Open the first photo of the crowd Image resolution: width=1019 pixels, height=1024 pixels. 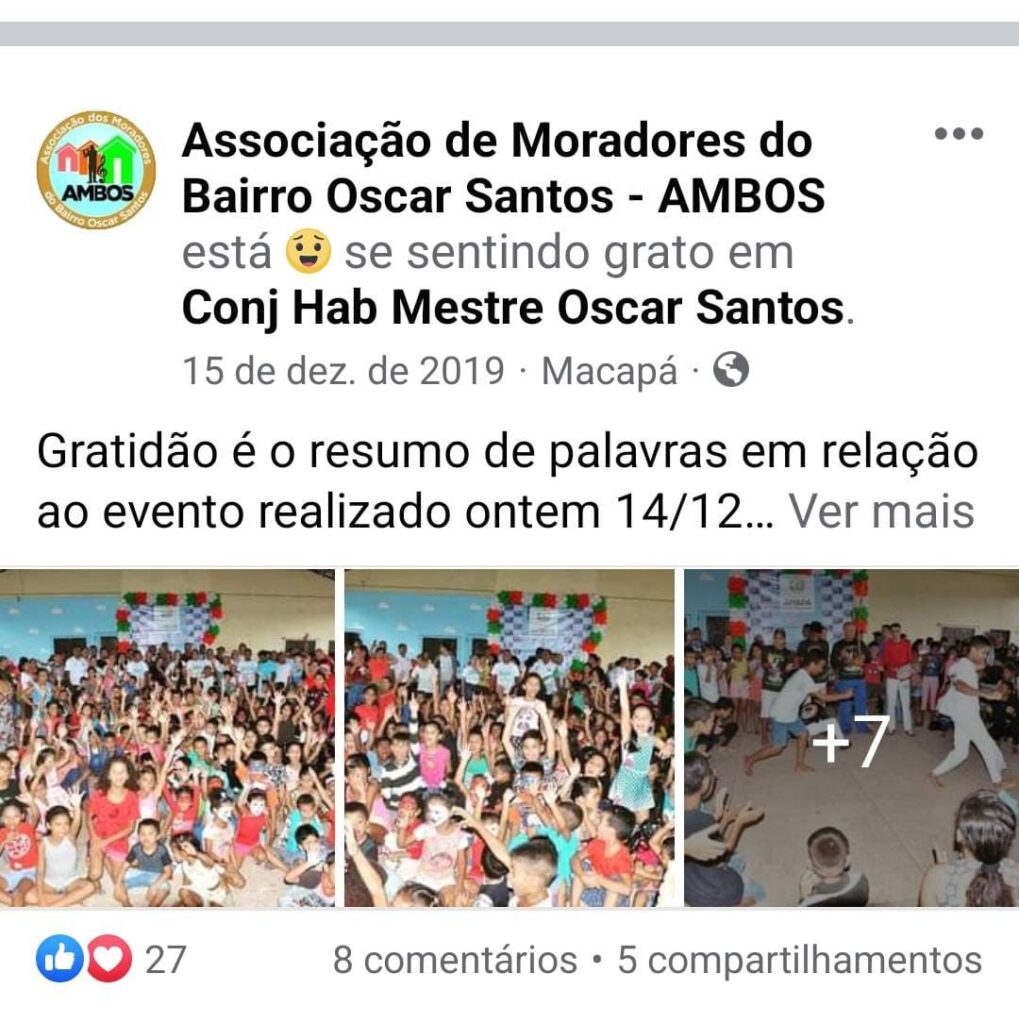[x=167, y=738]
